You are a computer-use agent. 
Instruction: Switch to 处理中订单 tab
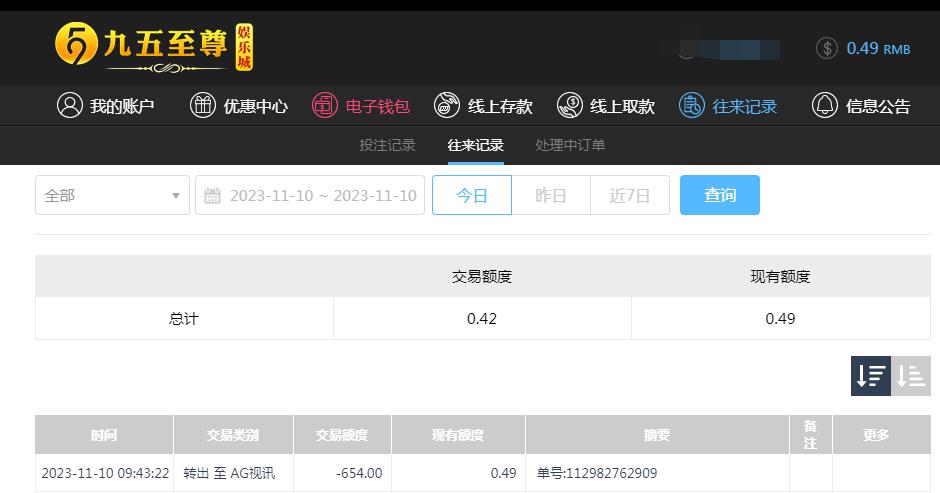pos(570,145)
